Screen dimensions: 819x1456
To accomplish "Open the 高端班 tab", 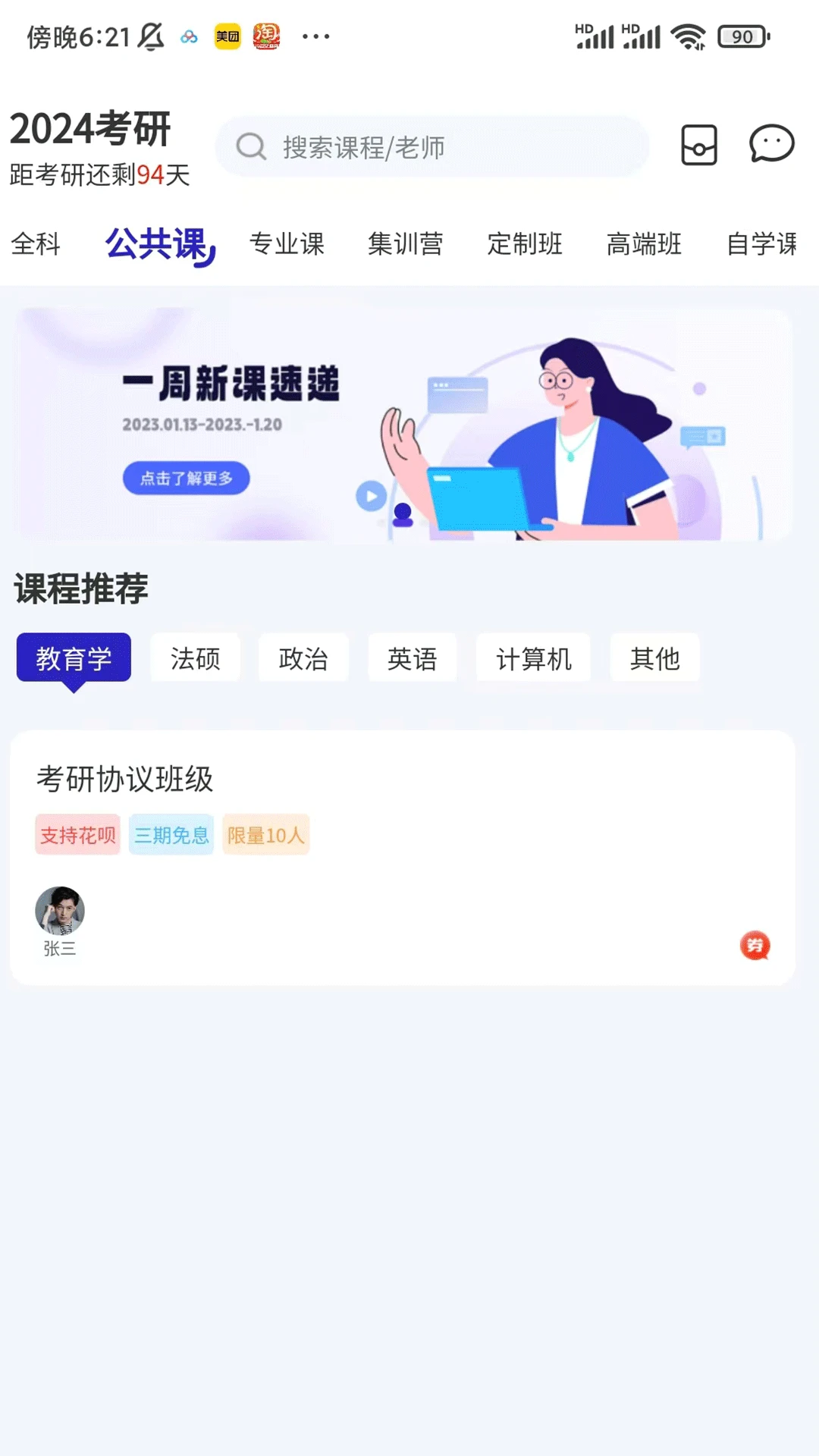I will click(x=644, y=244).
